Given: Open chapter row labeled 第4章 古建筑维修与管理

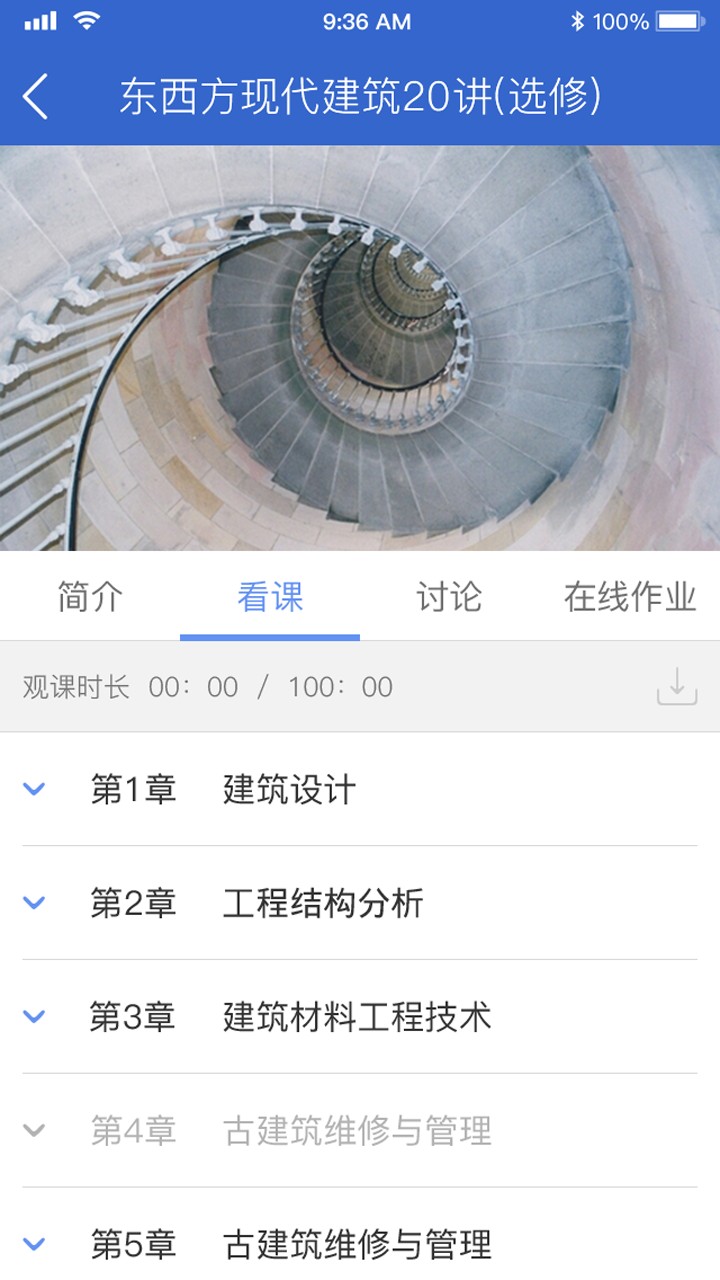Looking at the screenshot, I should pos(280,1131).
